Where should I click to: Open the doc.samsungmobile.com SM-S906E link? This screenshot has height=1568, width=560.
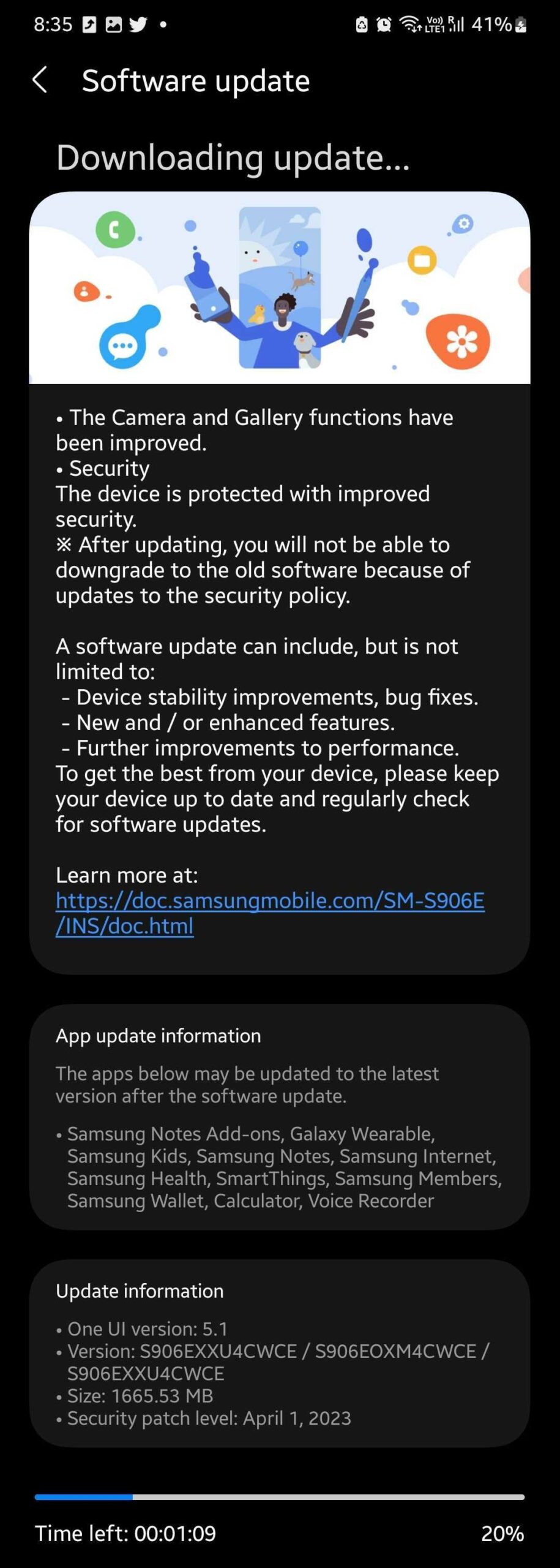(269, 900)
